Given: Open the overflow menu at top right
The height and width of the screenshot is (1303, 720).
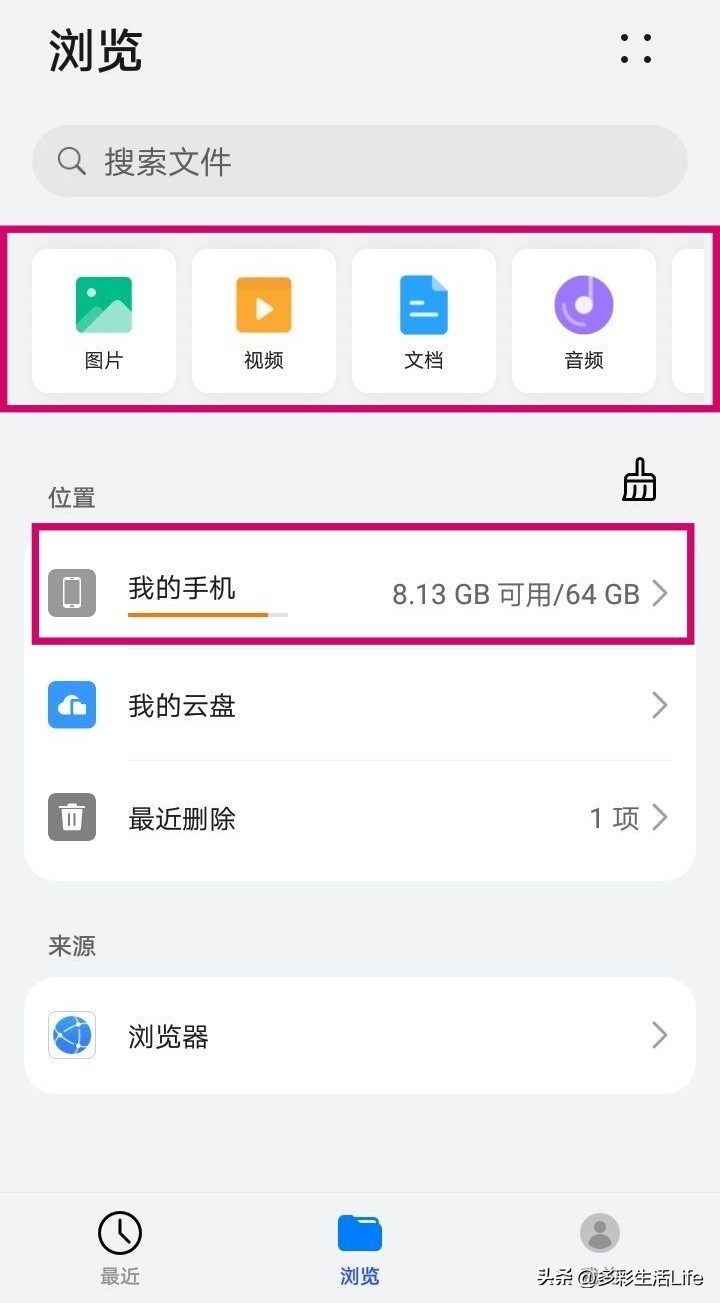Looking at the screenshot, I should coord(635,50).
